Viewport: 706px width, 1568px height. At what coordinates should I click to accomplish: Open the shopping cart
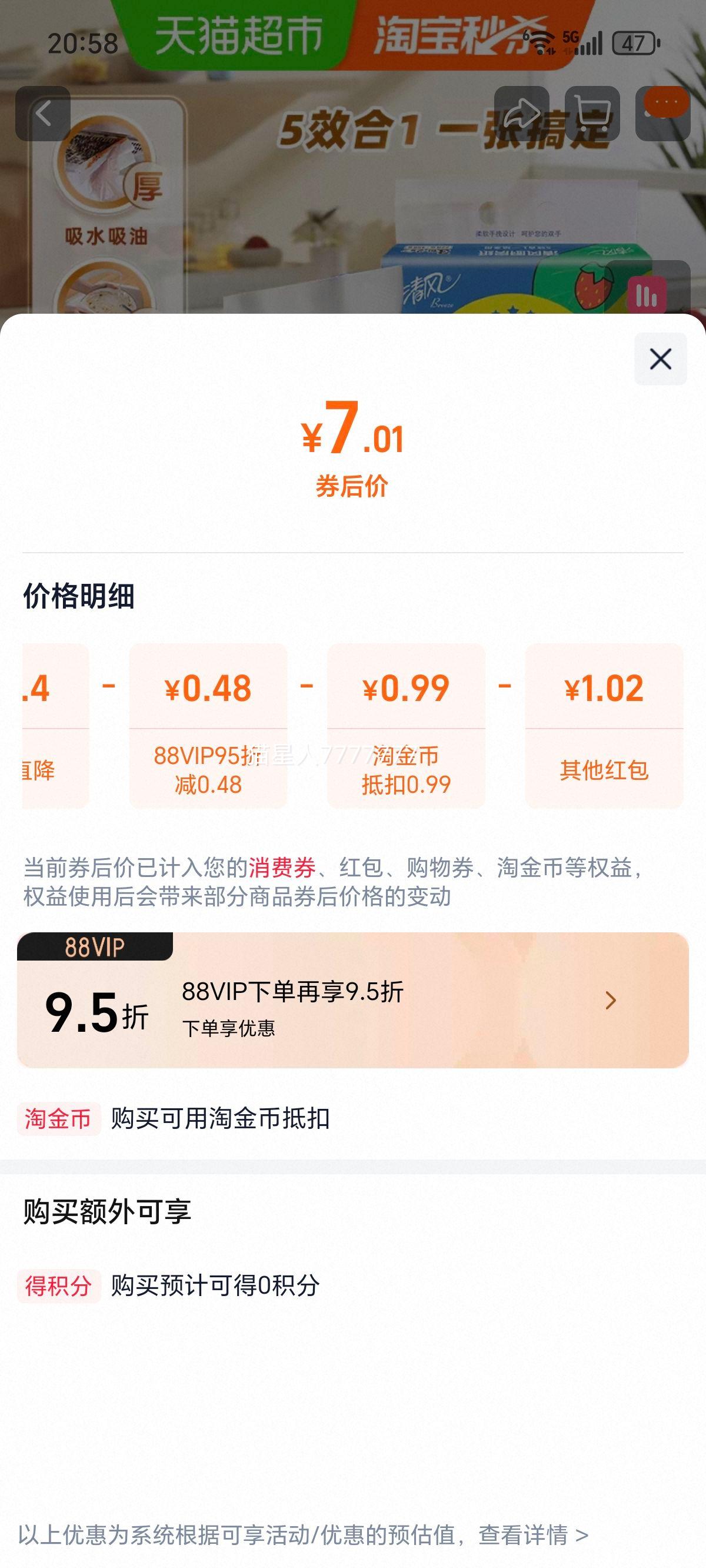[592, 109]
